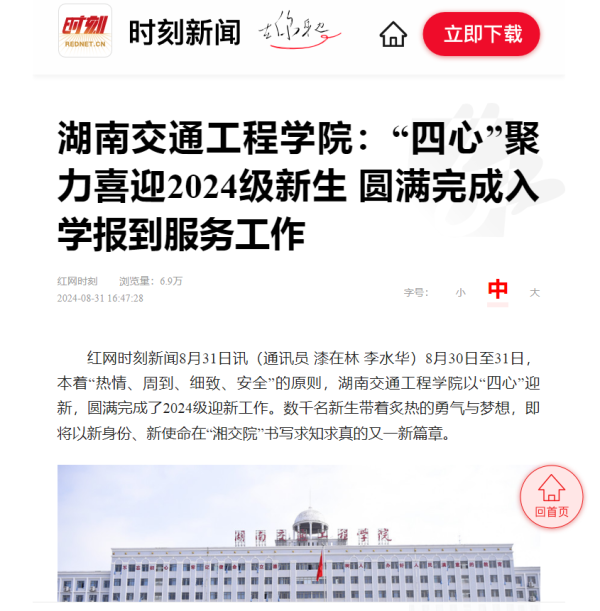
Task: Go back to homepage via 回首页 button
Action: 551,497
